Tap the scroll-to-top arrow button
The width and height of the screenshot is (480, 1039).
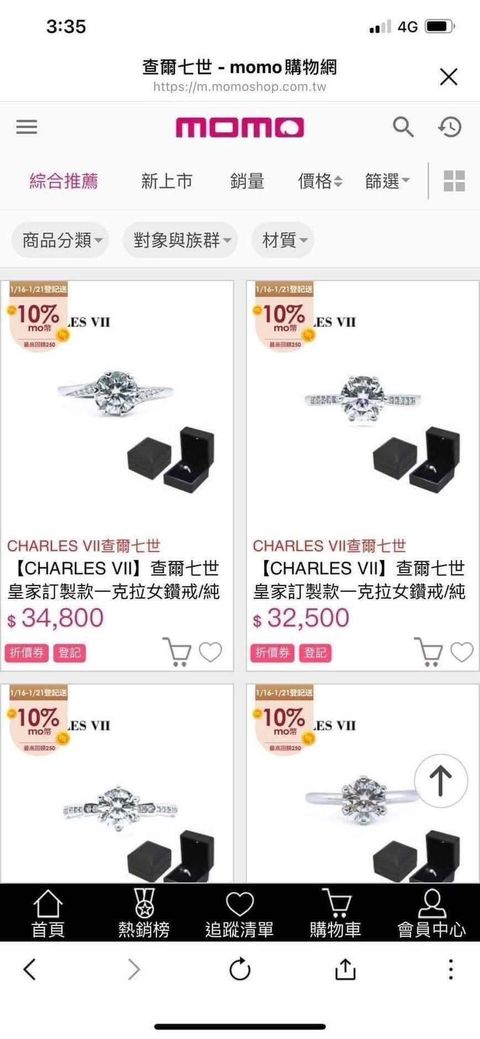(441, 780)
